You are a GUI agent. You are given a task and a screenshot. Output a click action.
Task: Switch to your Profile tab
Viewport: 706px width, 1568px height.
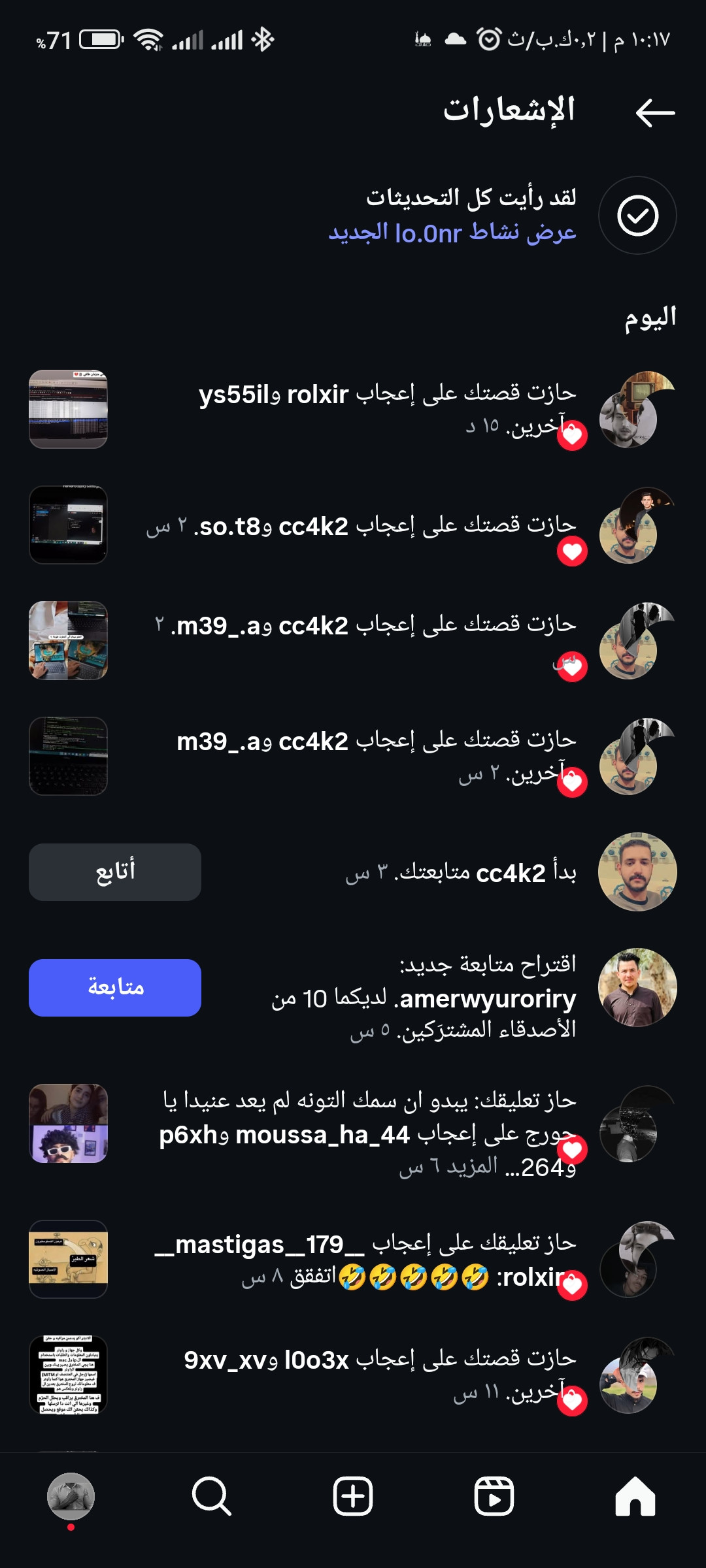pos(71,1496)
